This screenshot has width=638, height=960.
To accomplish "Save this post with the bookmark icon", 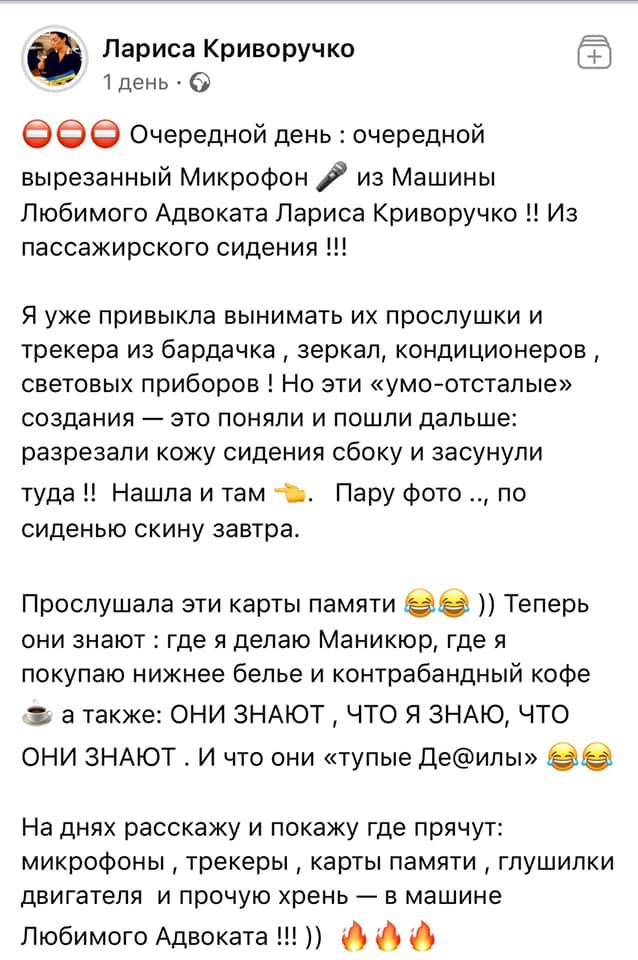I will (x=594, y=55).
